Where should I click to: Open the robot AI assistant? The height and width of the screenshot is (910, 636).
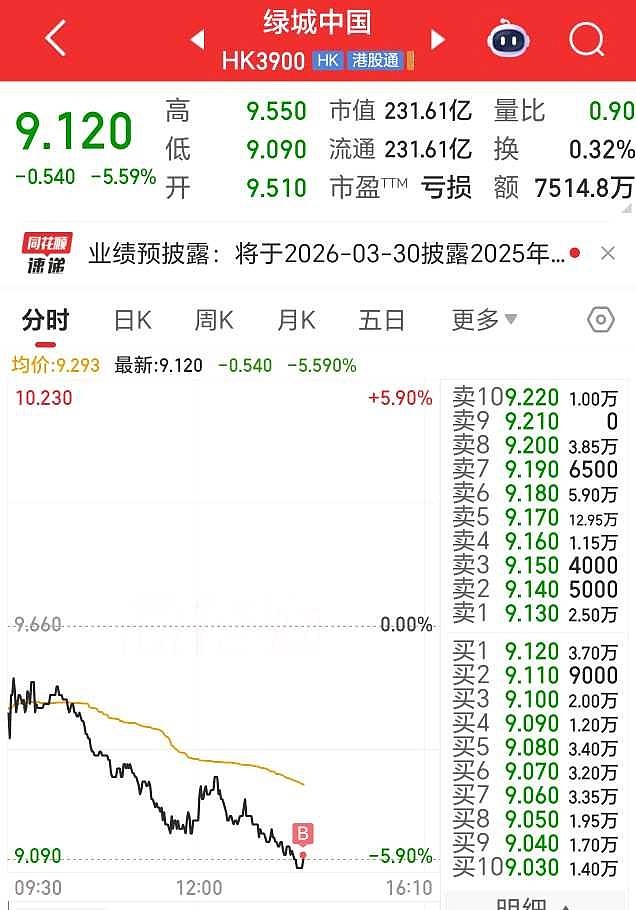[508, 39]
